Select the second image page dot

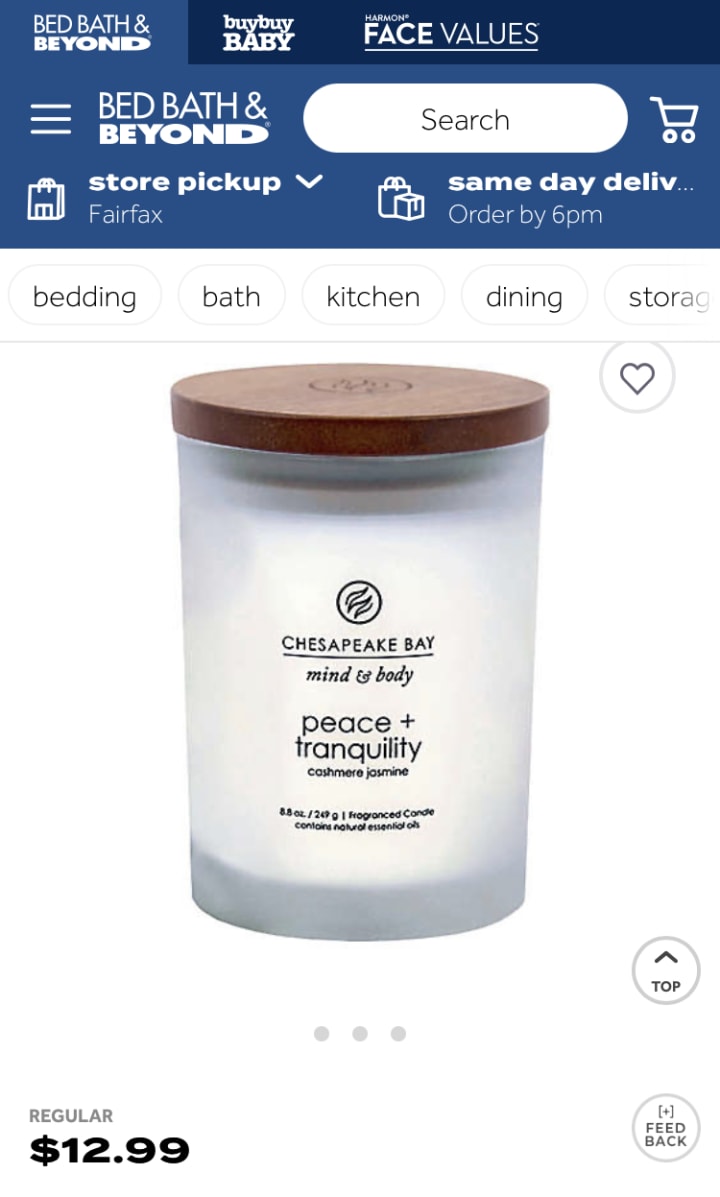pos(360,1033)
